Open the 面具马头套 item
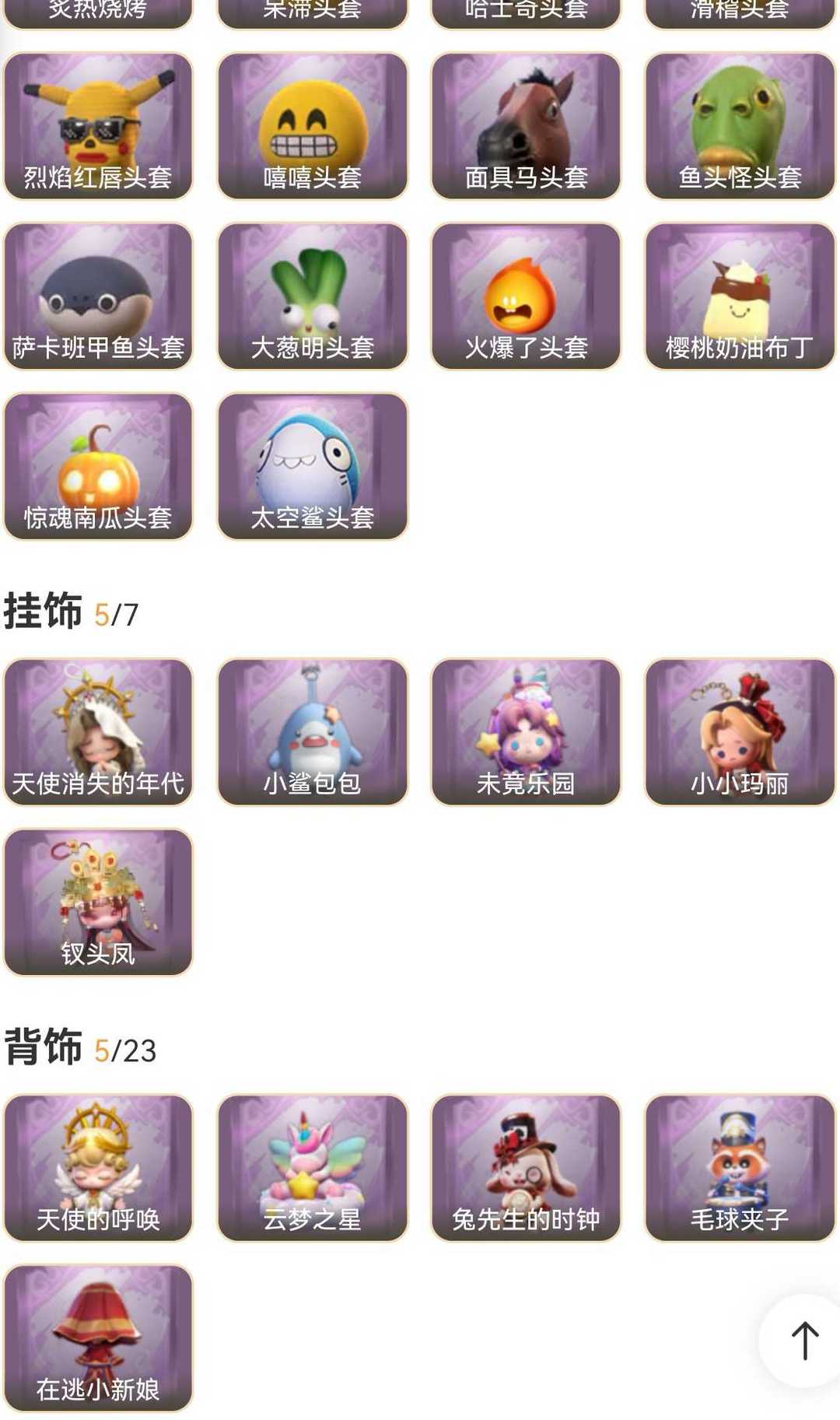 pyautogui.click(x=526, y=126)
